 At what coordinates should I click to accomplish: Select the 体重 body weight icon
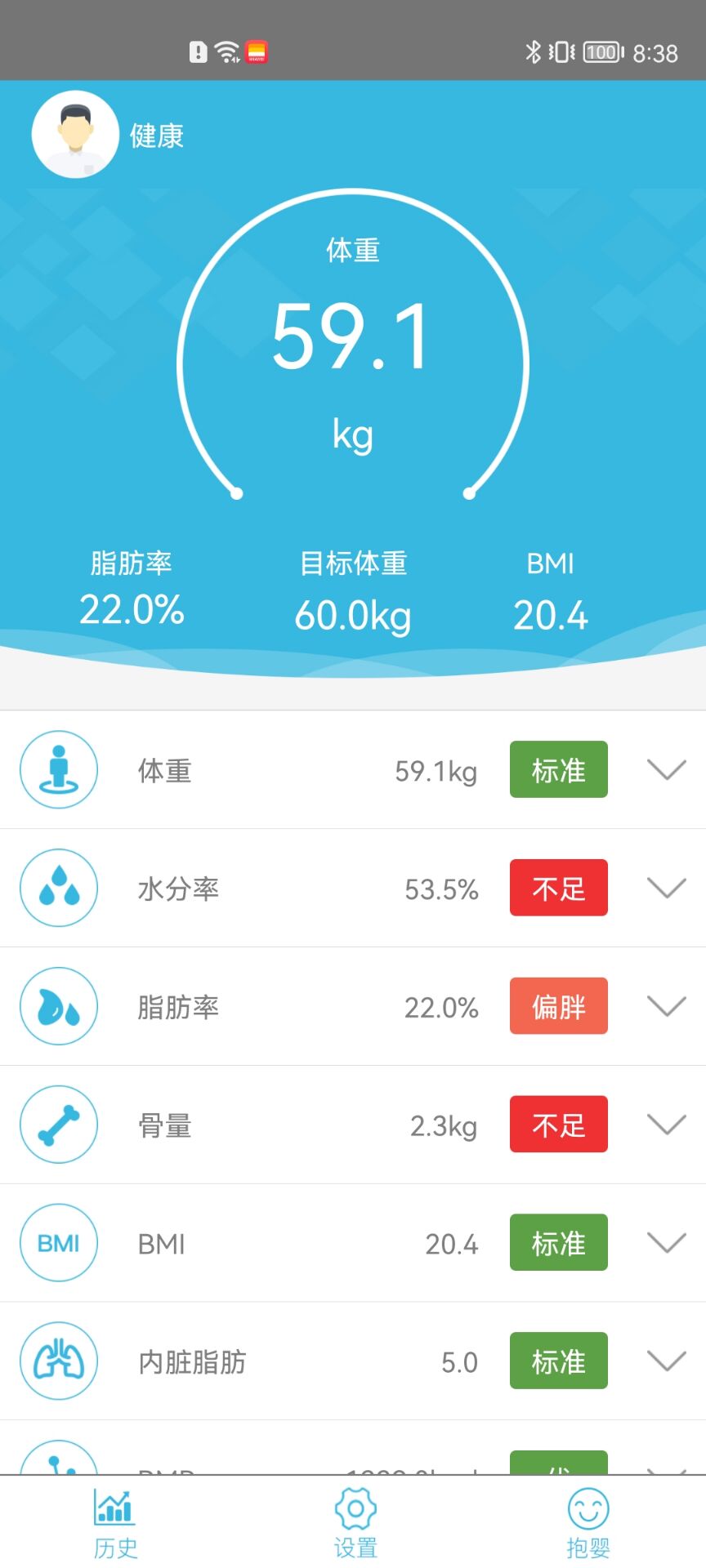click(x=58, y=770)
